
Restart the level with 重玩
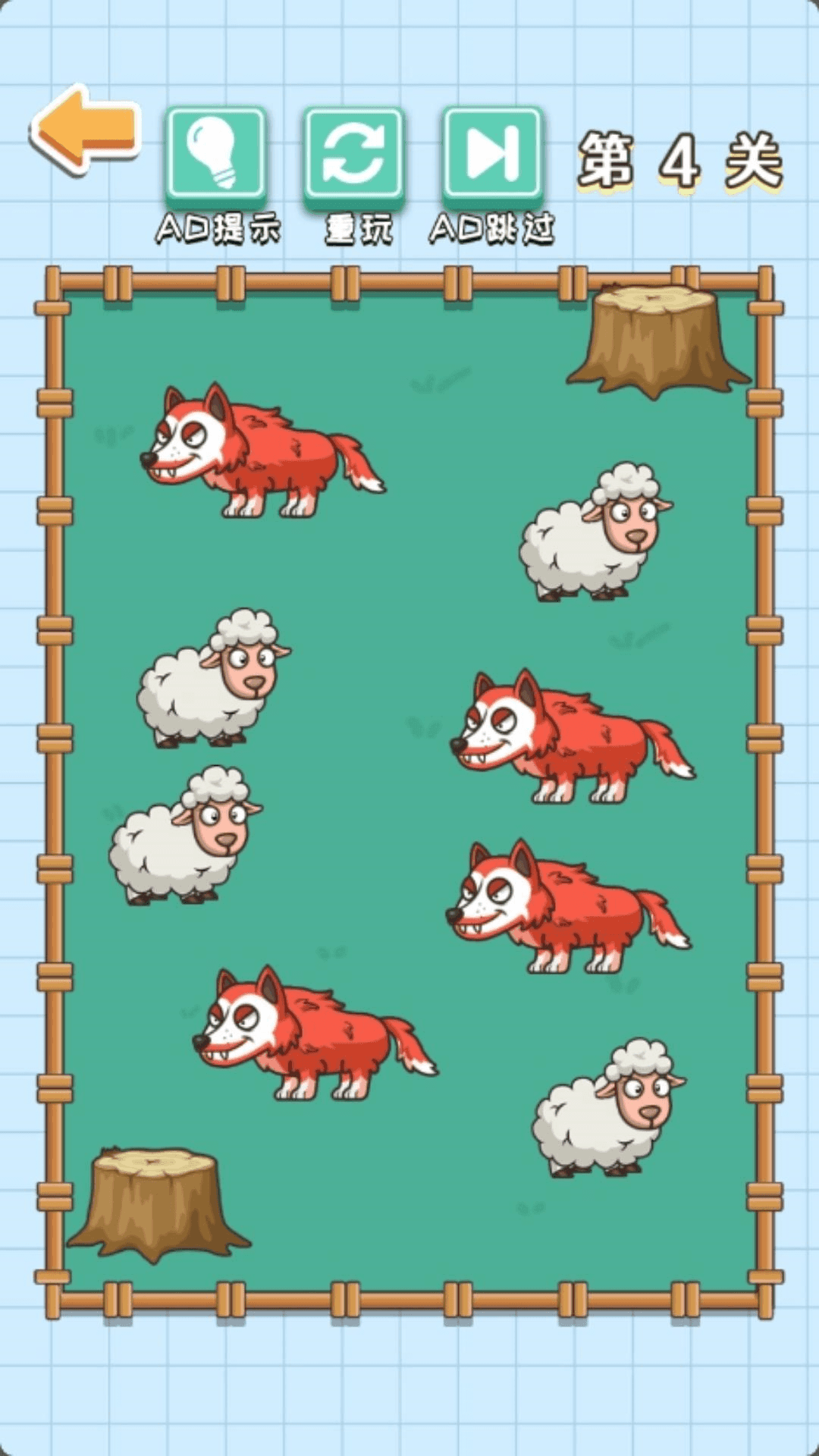(x=354, y=155)
